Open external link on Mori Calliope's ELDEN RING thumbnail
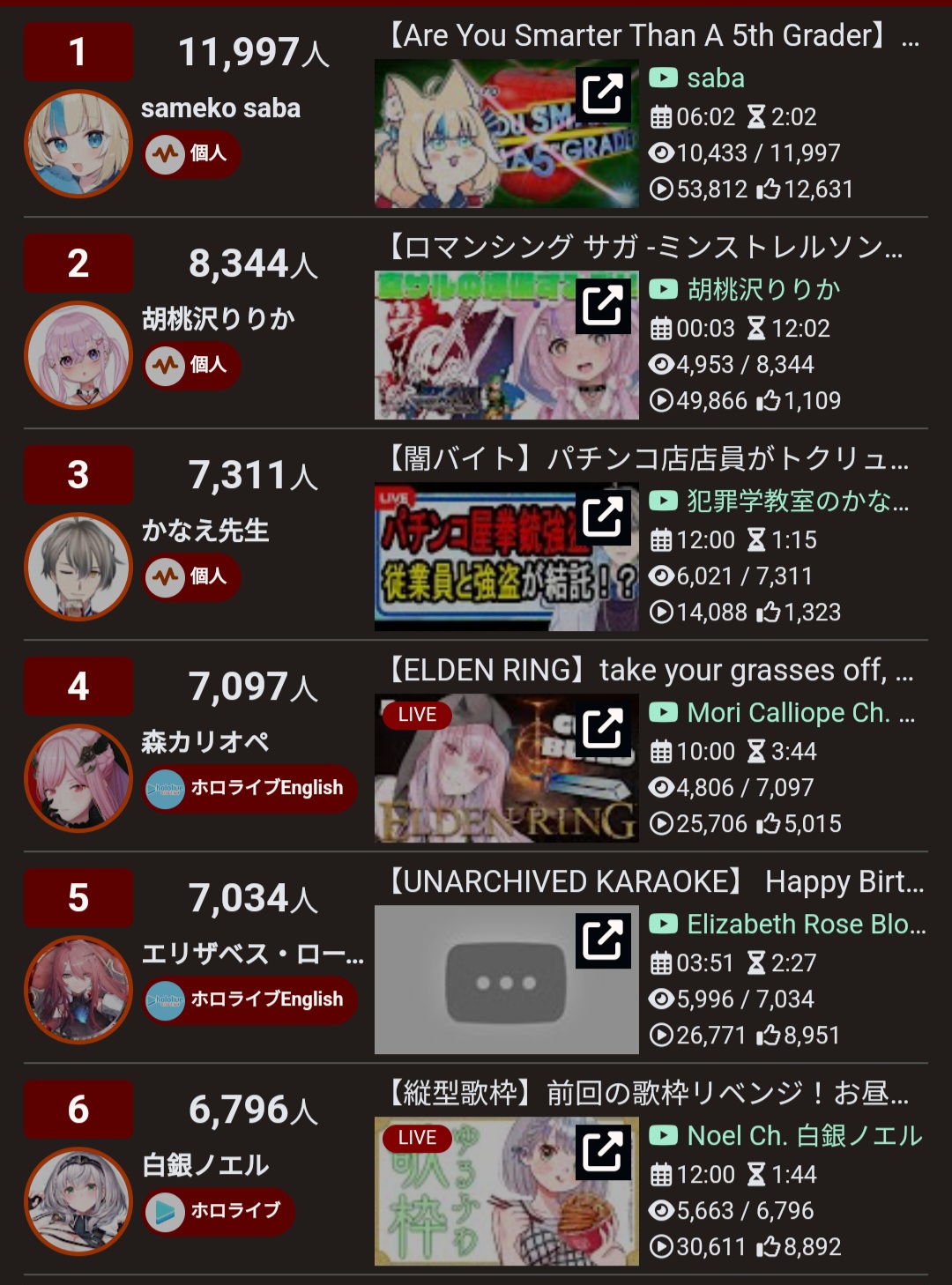The width and height of the screenshot is (952, 1285). (x=603, y=727)
